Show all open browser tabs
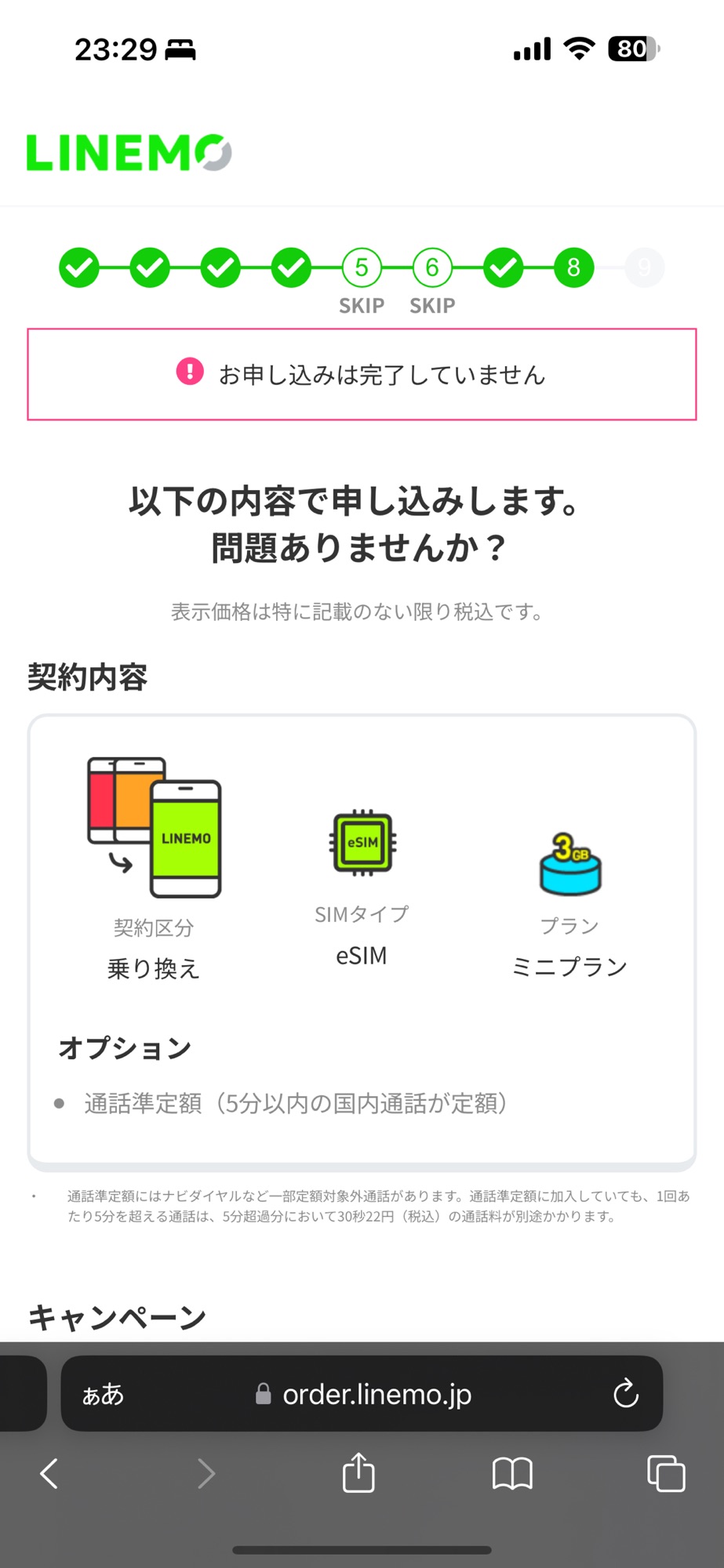Screen dimensions: 724x1568 click(666, 1473)
